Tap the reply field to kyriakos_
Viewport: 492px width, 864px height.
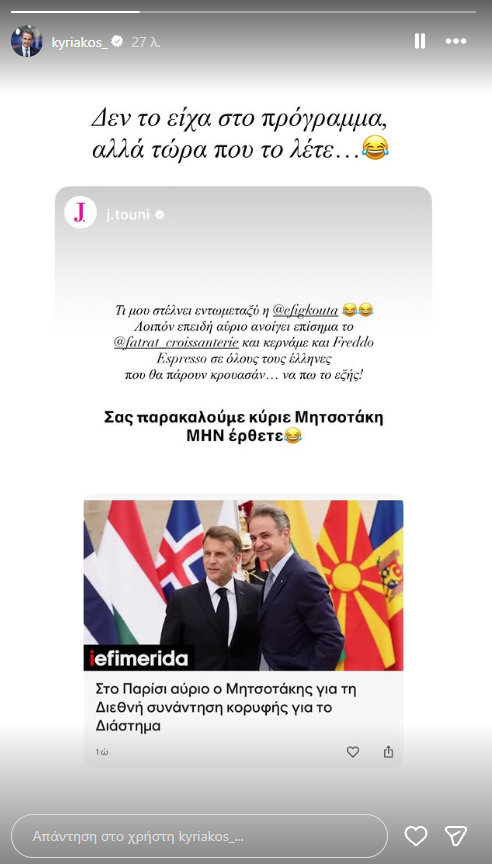199,836
